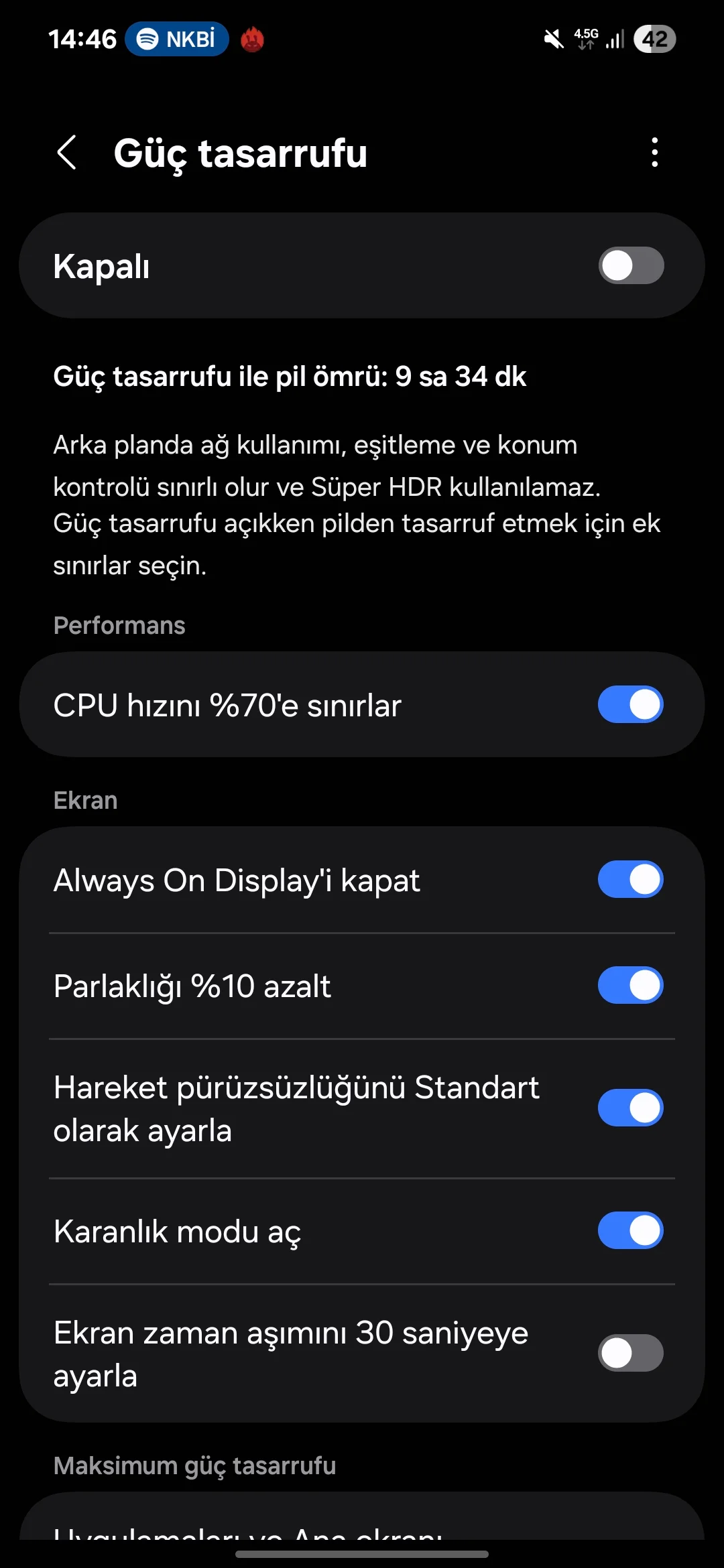724x1568 pixels.
Task: Switch off Parlaklığı %10 azalt
Action: (631, 985)
